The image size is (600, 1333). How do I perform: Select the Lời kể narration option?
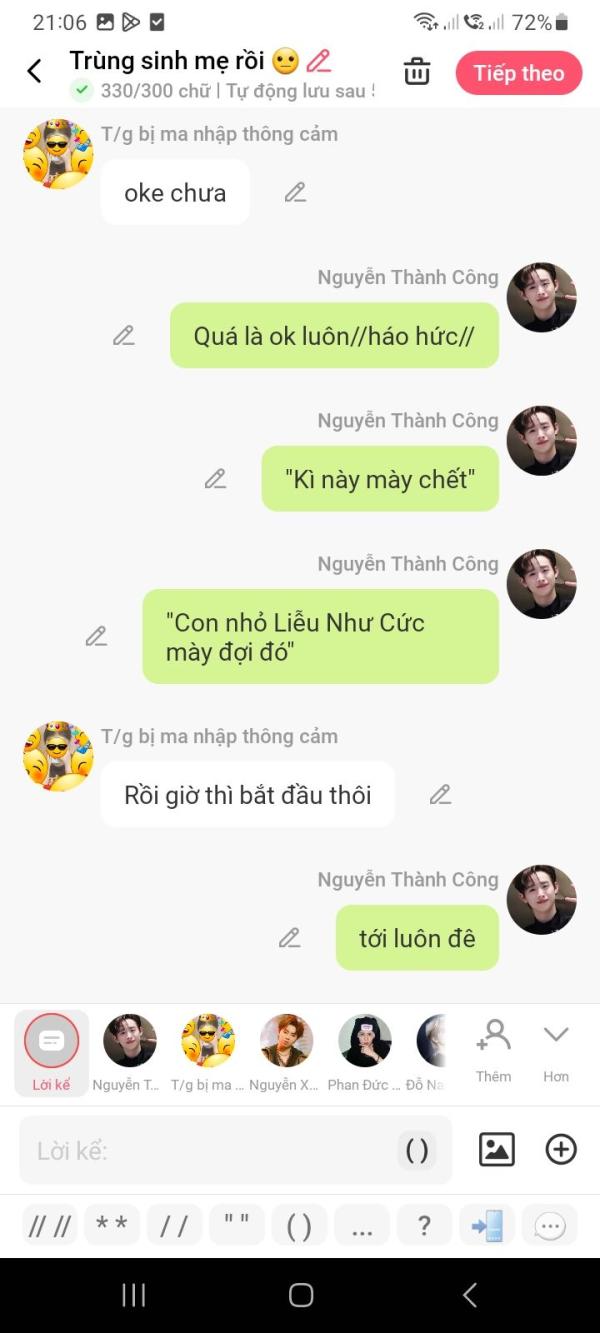(x=51, y=1053)
